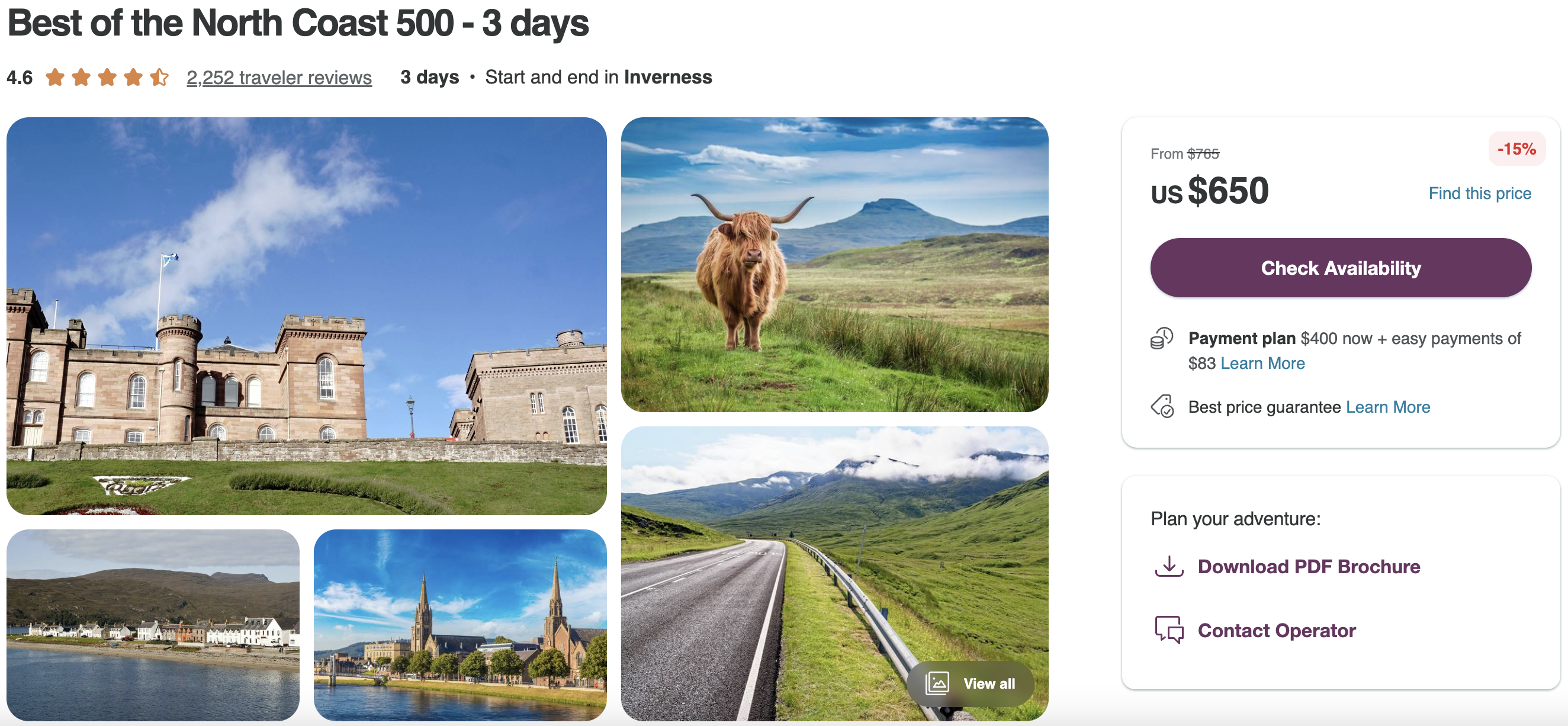Learn more about the payment plan
The image size is (1568, 726).
pyautogui.click(x=1262, y=364)
